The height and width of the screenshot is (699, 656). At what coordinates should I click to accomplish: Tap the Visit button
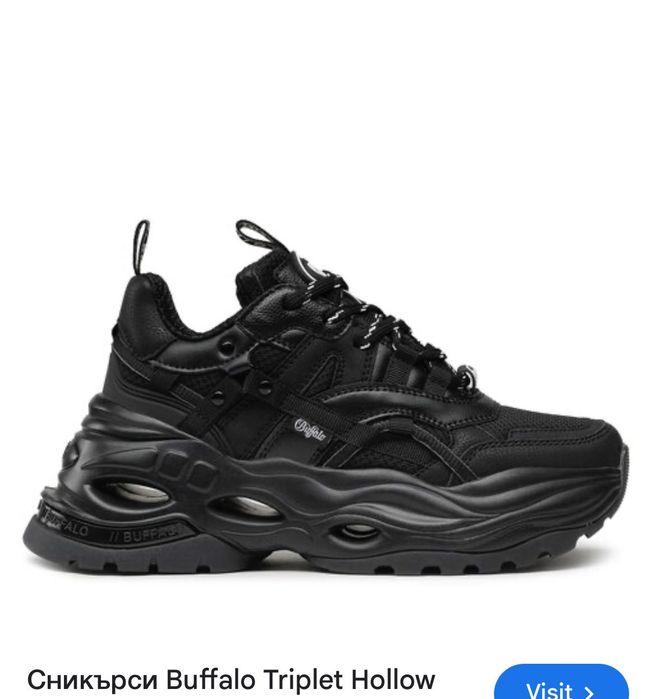tap(561, 686)
